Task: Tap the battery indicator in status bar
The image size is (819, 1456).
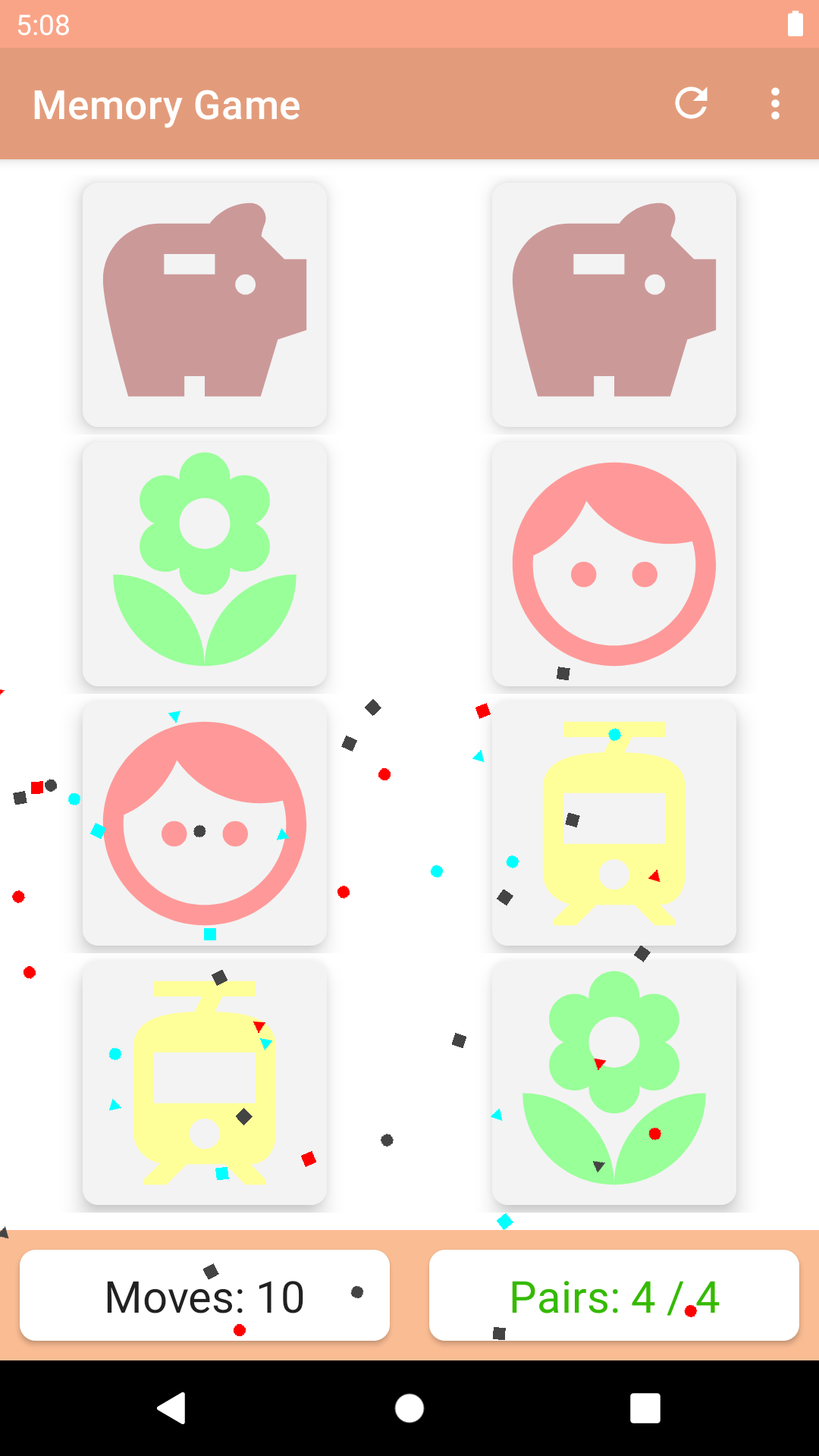Action: [x=794, y=25]
